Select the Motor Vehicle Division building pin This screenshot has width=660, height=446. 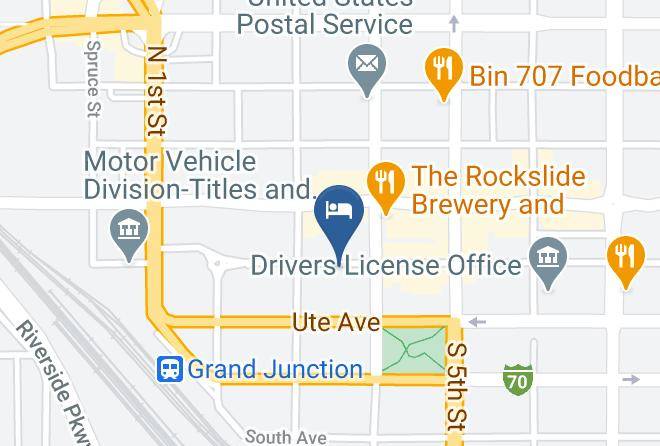[x=129, y=235]
